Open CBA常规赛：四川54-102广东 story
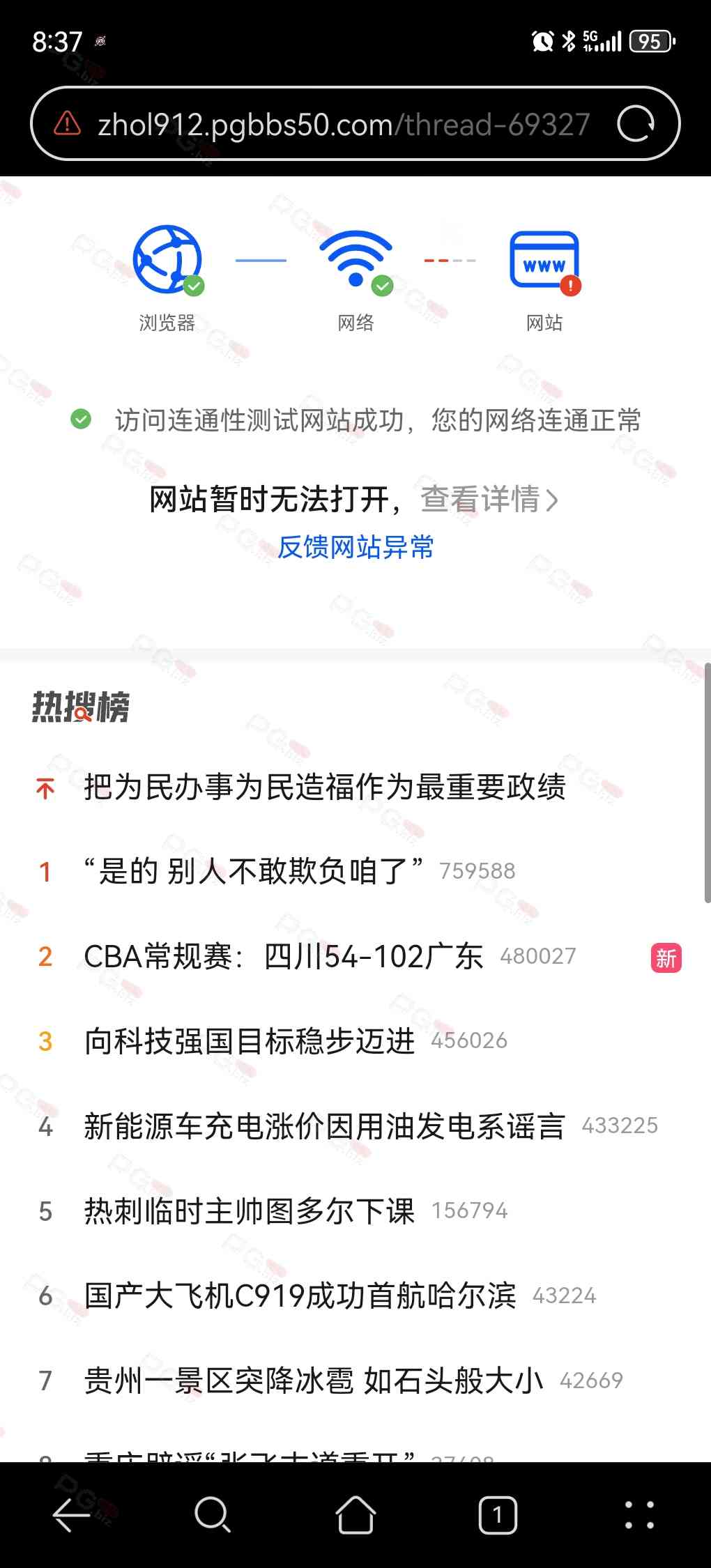The height and width of the screenshot is (1568, 711). 283,956
